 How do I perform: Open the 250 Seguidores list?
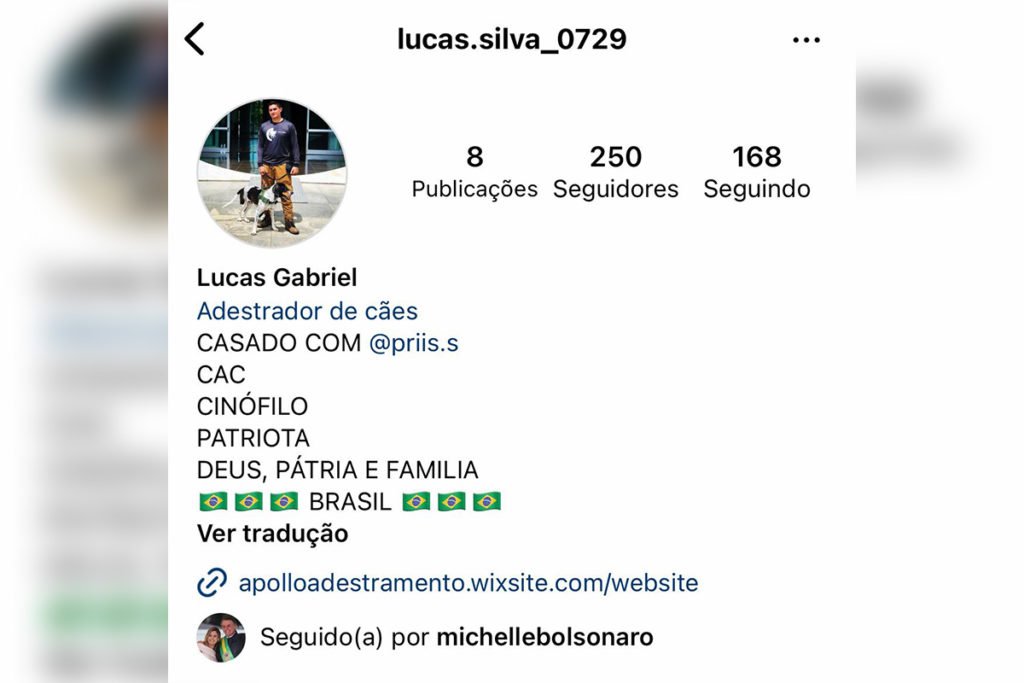[615, 172]
